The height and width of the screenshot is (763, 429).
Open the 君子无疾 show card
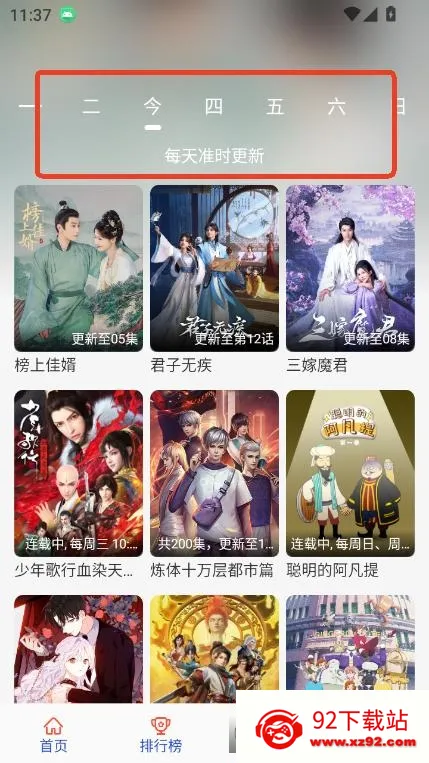214,279
